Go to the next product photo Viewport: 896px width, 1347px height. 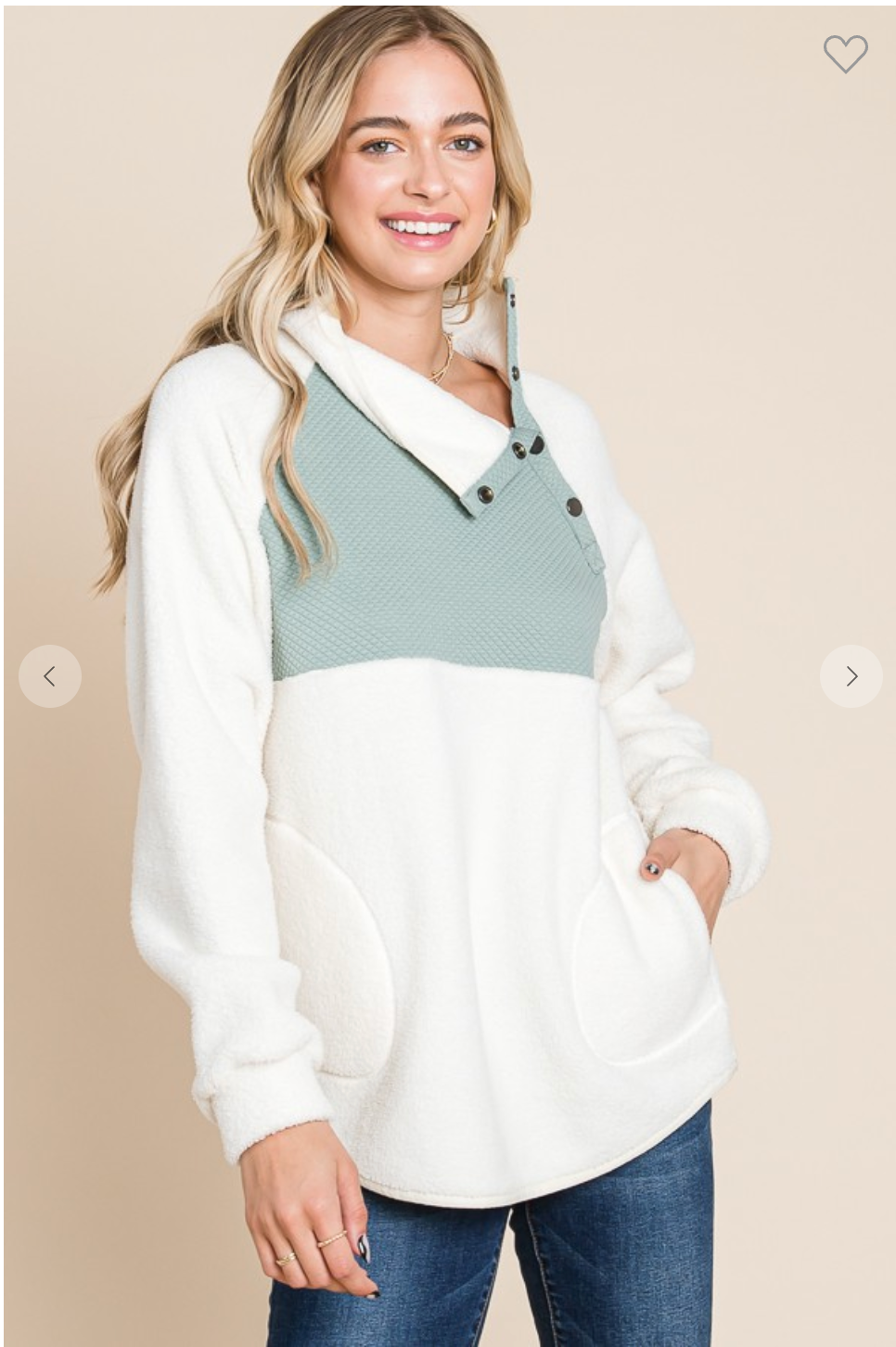851,676
